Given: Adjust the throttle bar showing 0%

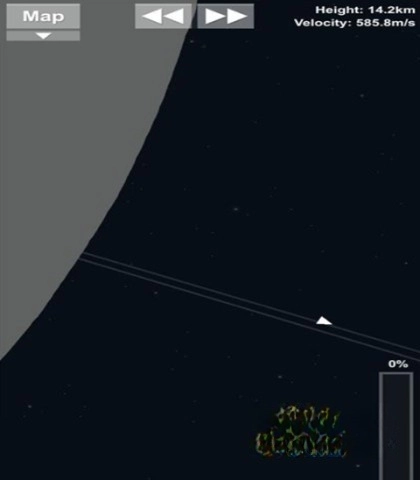Looking at the screenshot, I should [x=396, y=426].
